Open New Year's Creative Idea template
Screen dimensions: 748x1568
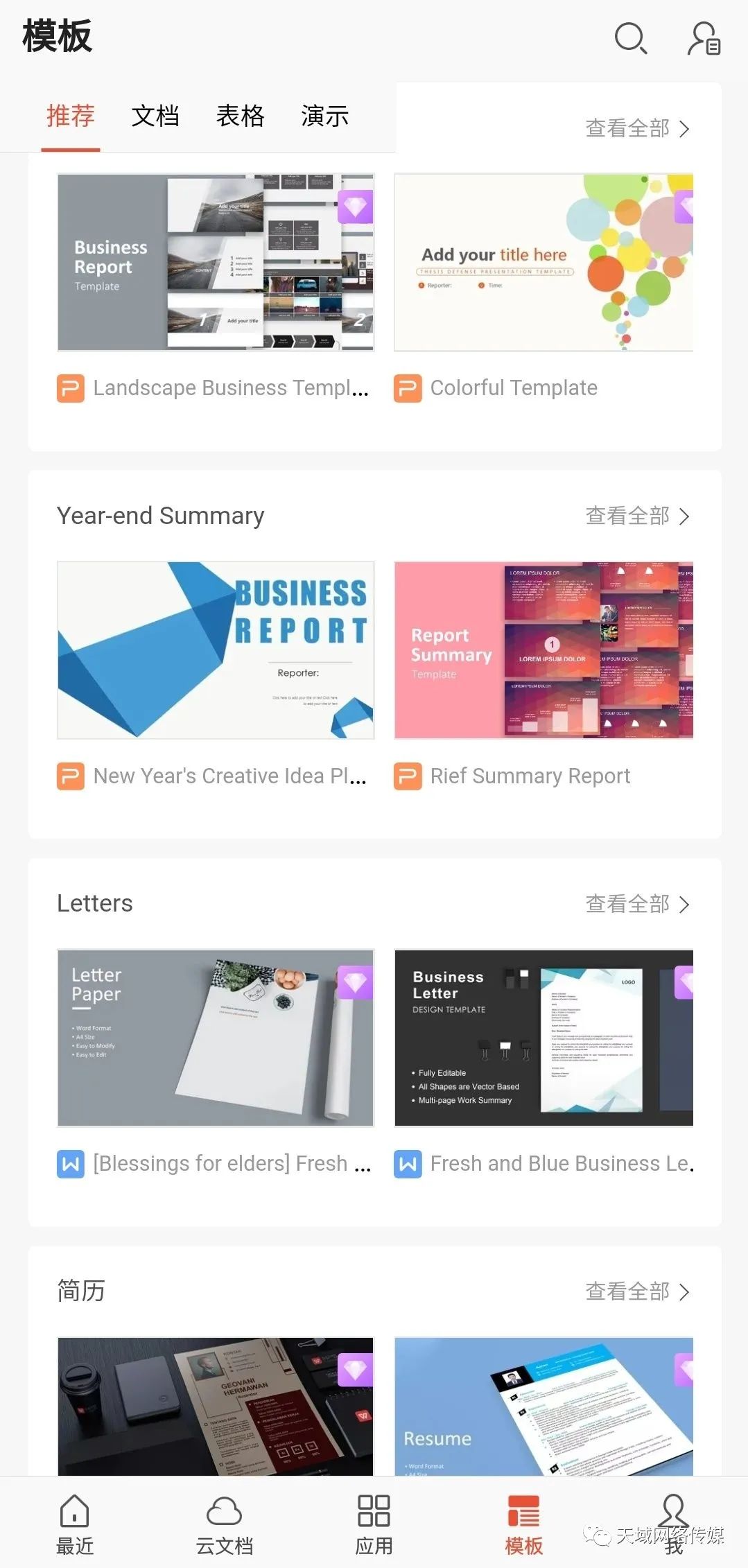tap(216, 650)
